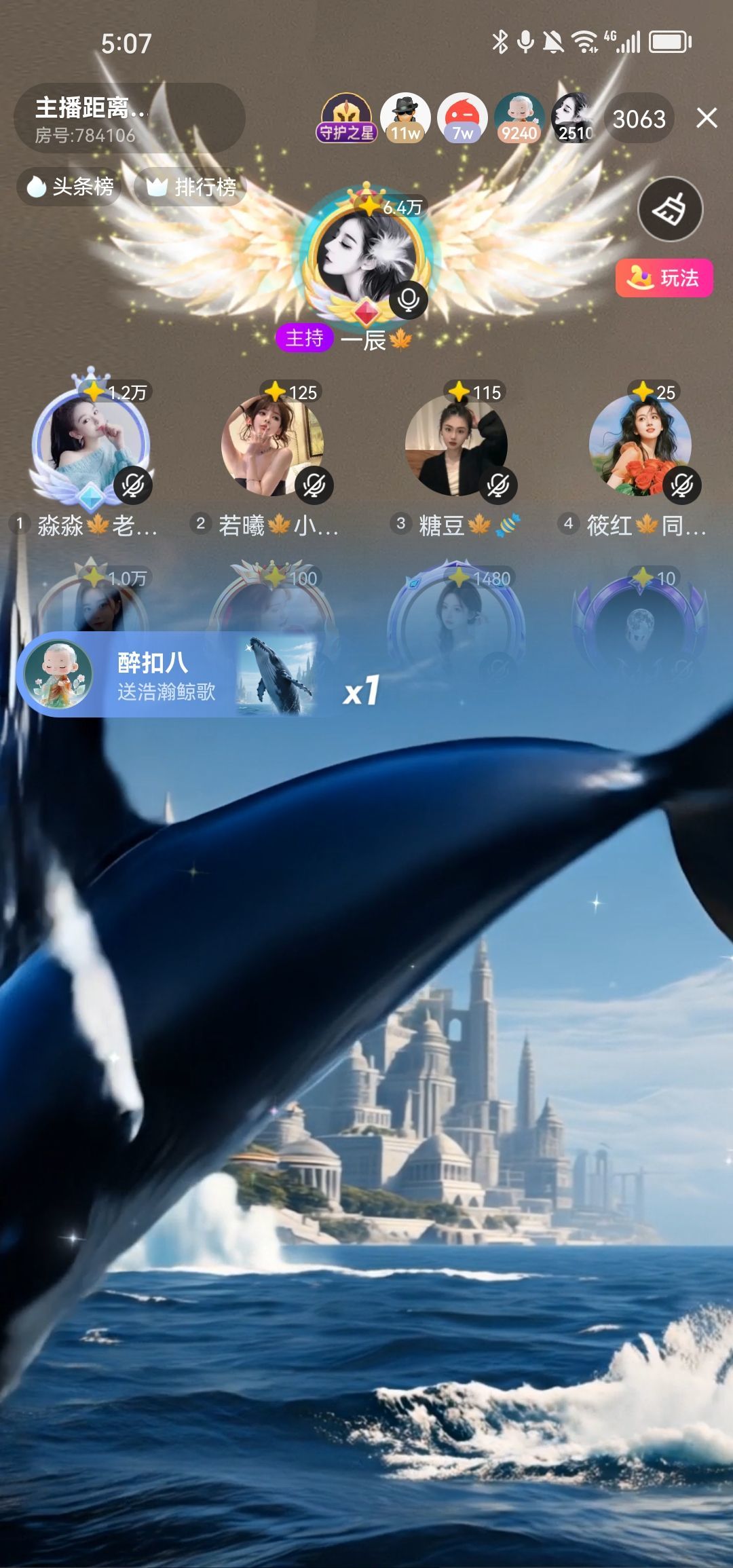Tap the broom clear-screen icon
733x1568 pixels.
pos(670,209)
